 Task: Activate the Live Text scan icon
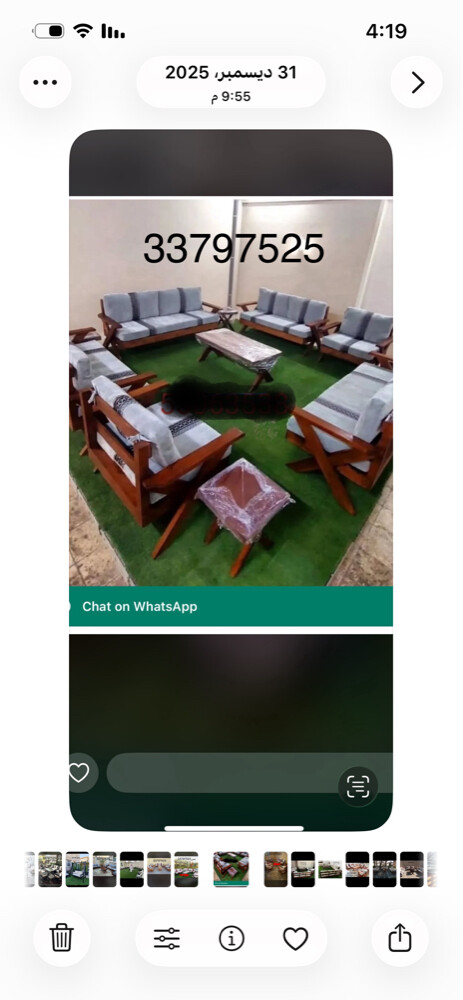[x=358, y=787]
